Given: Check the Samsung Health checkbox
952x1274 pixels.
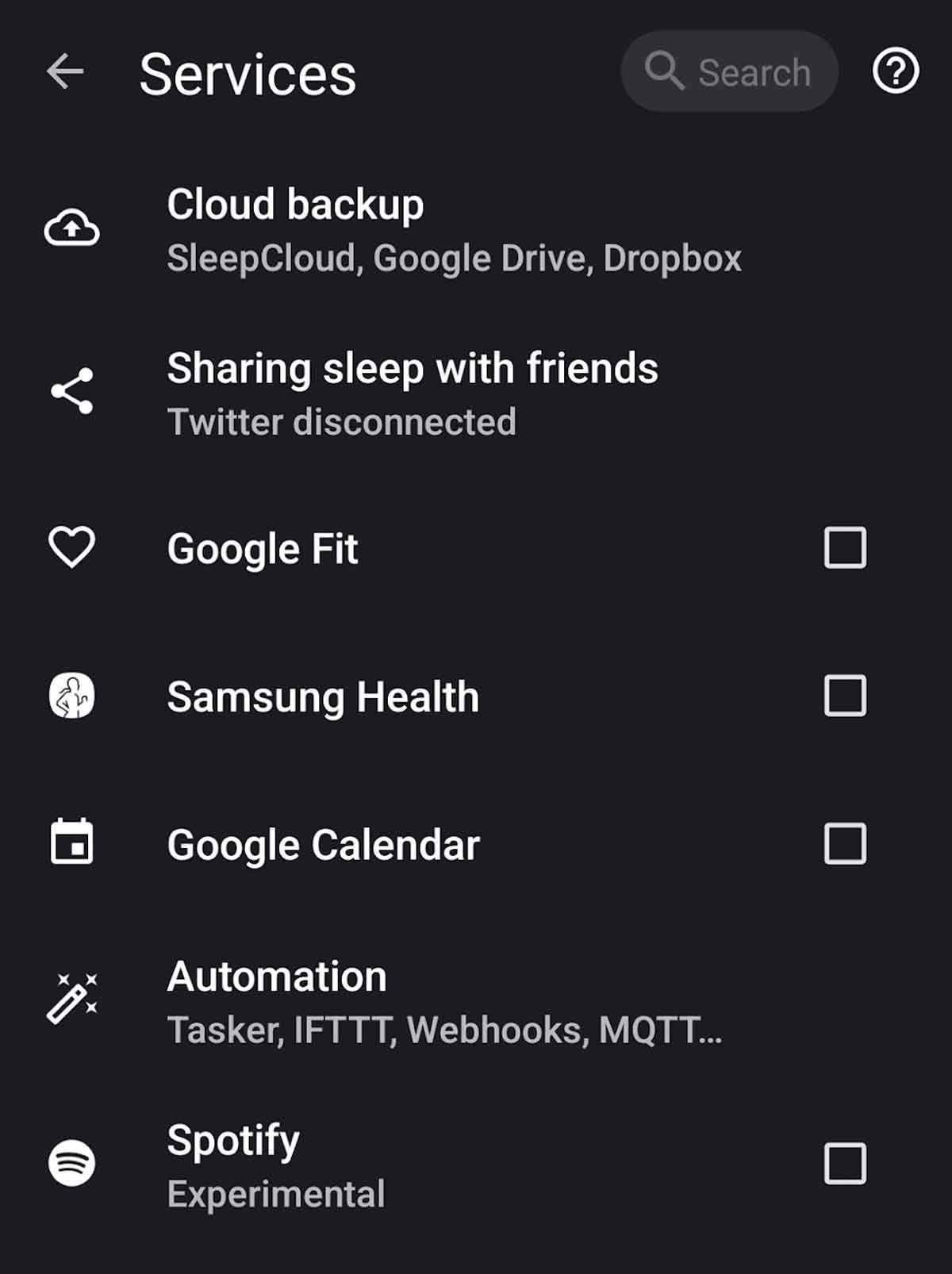Looking at the screenshot, I should [x=843, y=696].
